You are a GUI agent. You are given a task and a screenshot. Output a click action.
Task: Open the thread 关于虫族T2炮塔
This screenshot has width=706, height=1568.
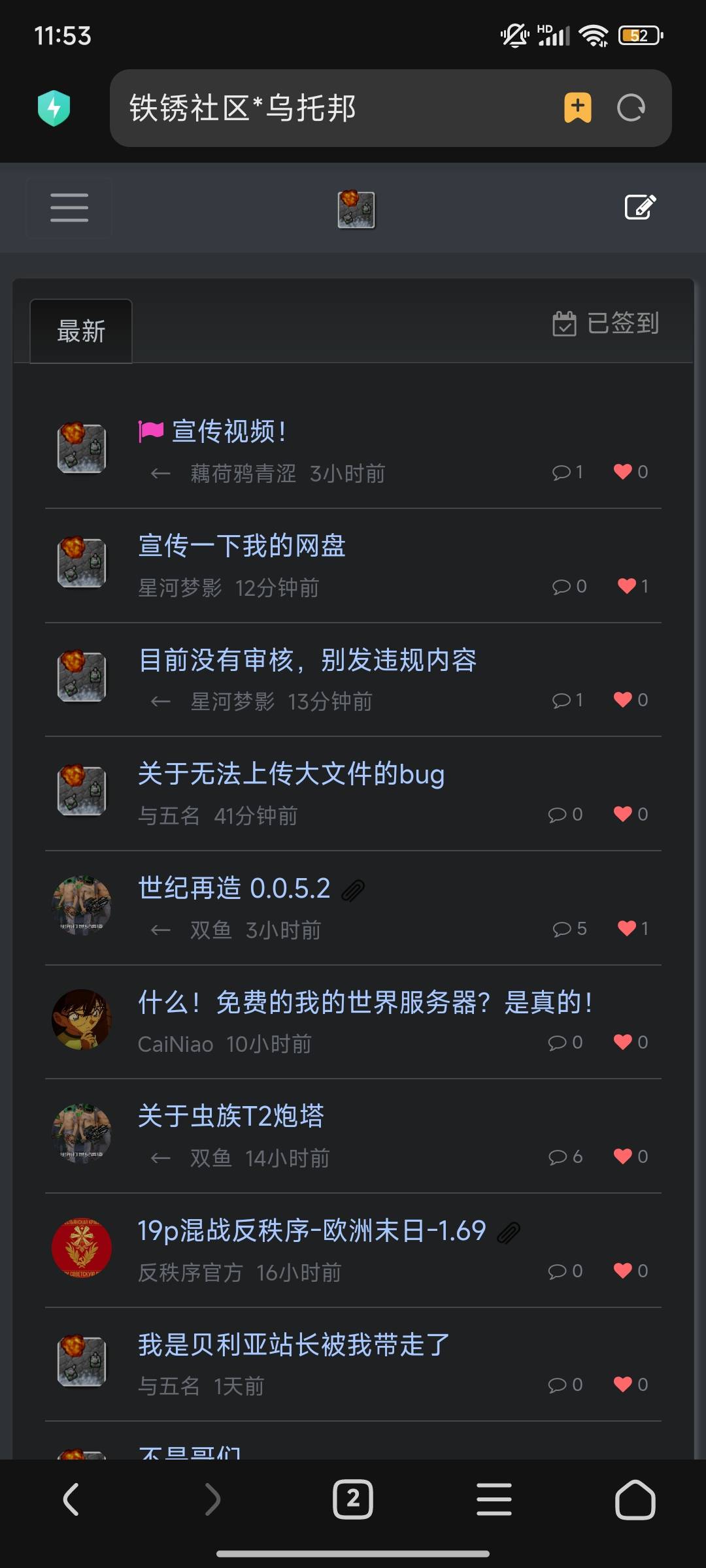pyautogui.click(x=231, y=1116)
